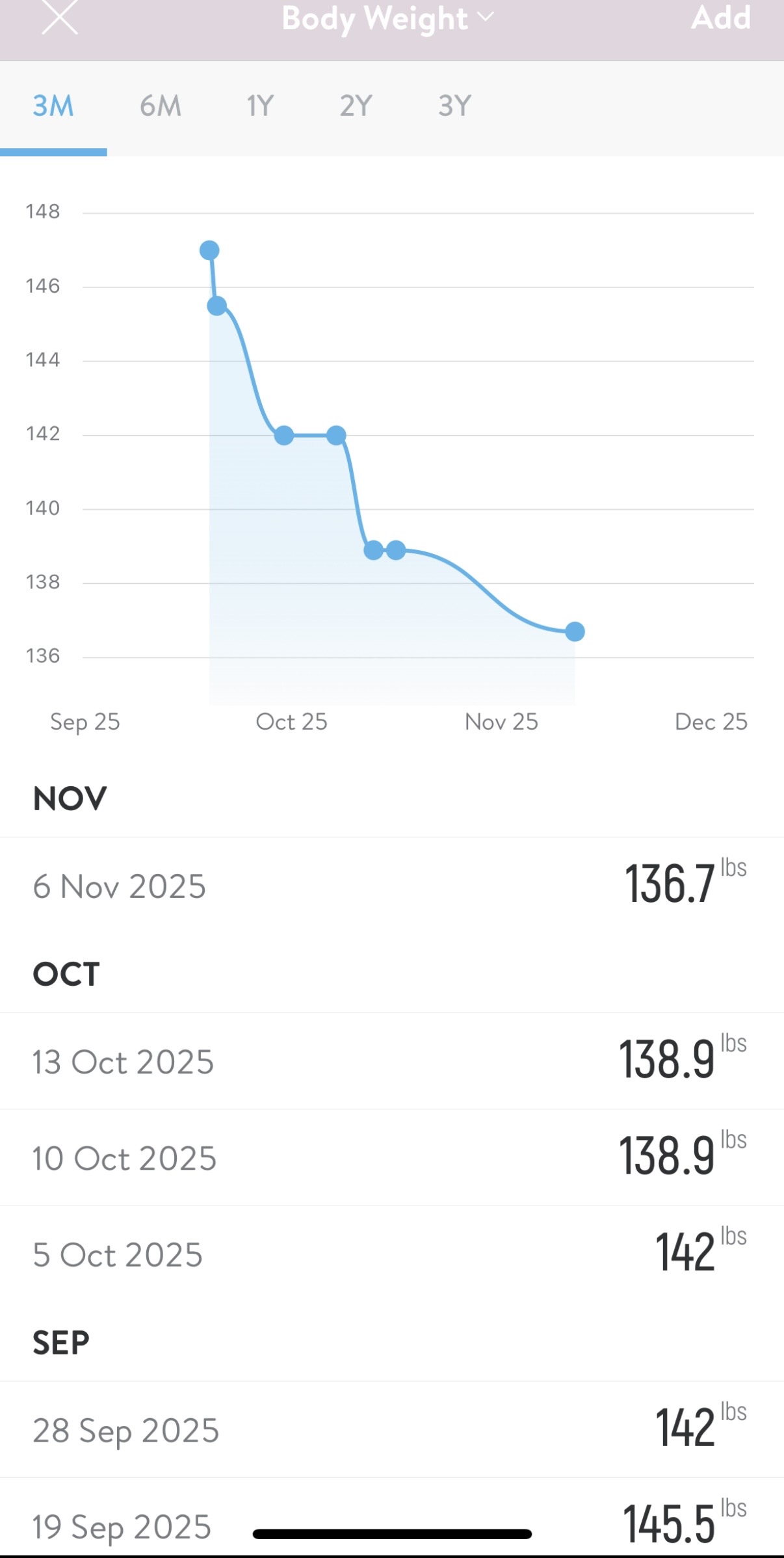This screenshot has height=1558, width=784.
Task: Select the 3M time range
Action: (x=53, y=106)
